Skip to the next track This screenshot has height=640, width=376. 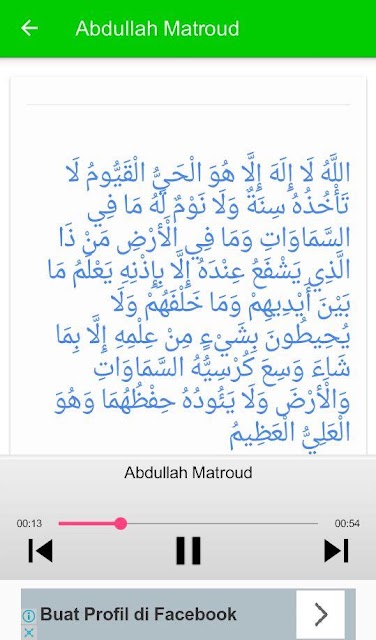336,551
